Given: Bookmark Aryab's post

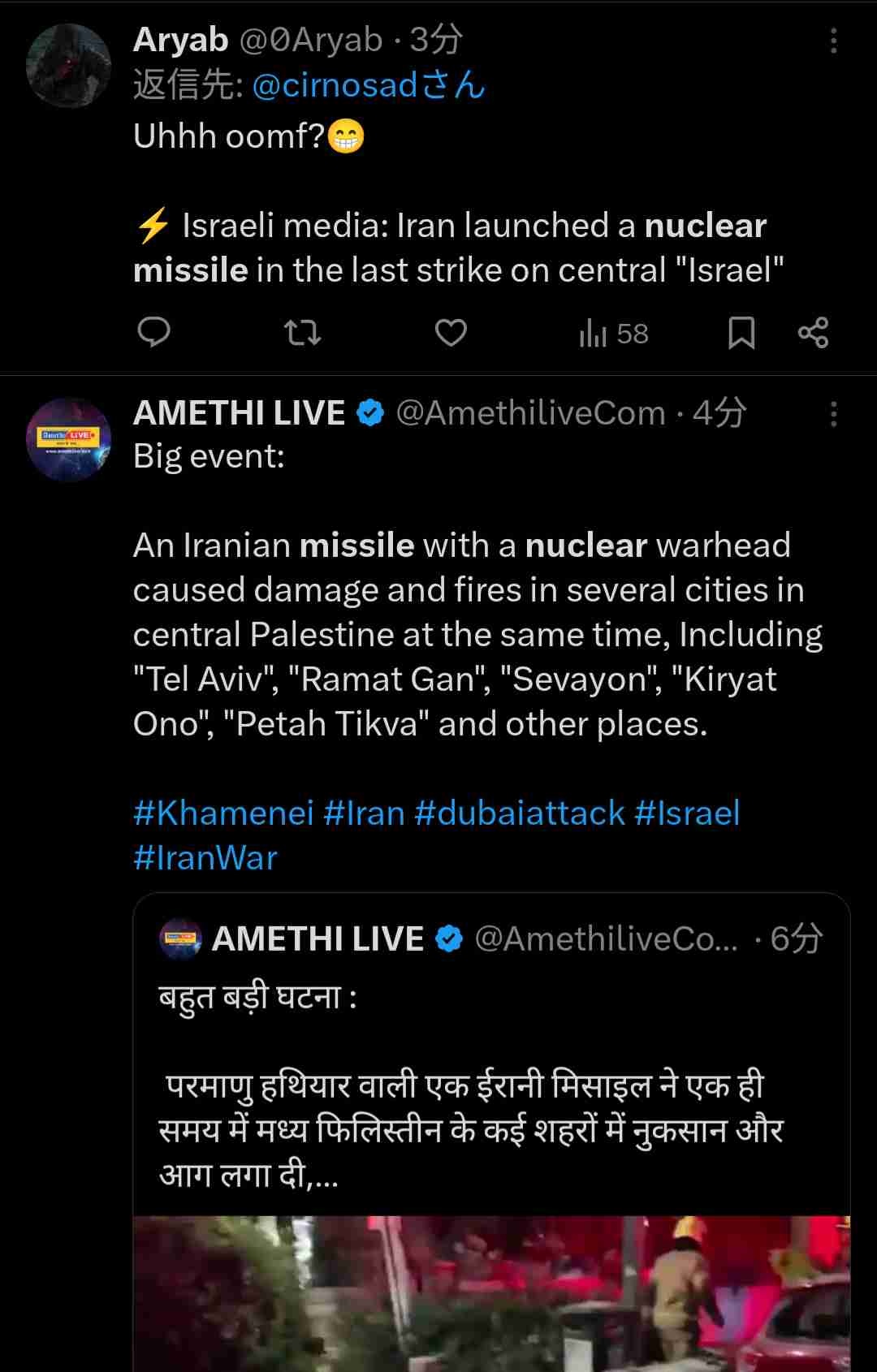Looking at the screenshot, I should click(741, 333).
